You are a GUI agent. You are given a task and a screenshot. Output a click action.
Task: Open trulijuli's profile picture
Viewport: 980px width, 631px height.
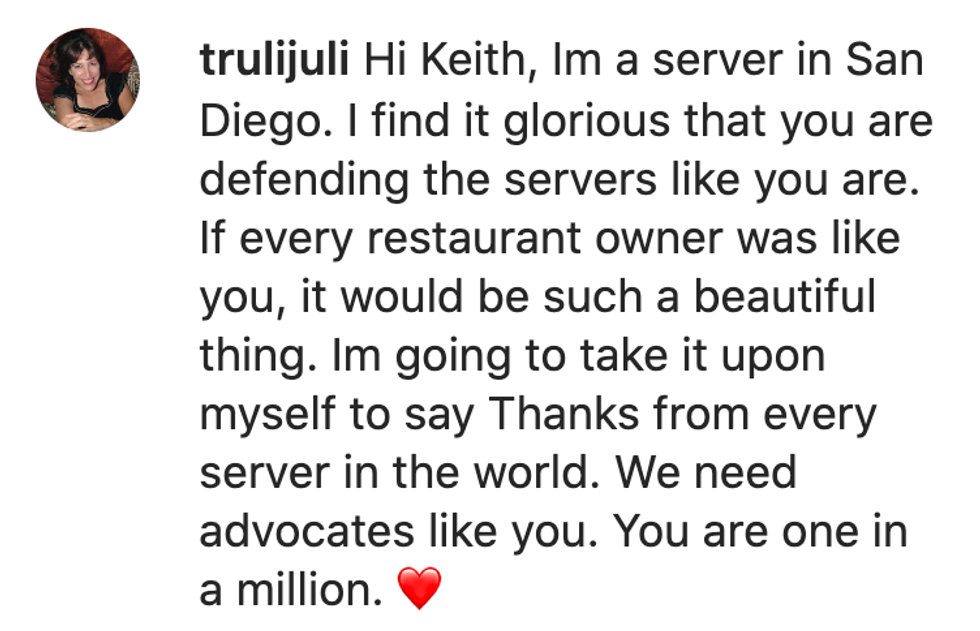tap(87, 80)
